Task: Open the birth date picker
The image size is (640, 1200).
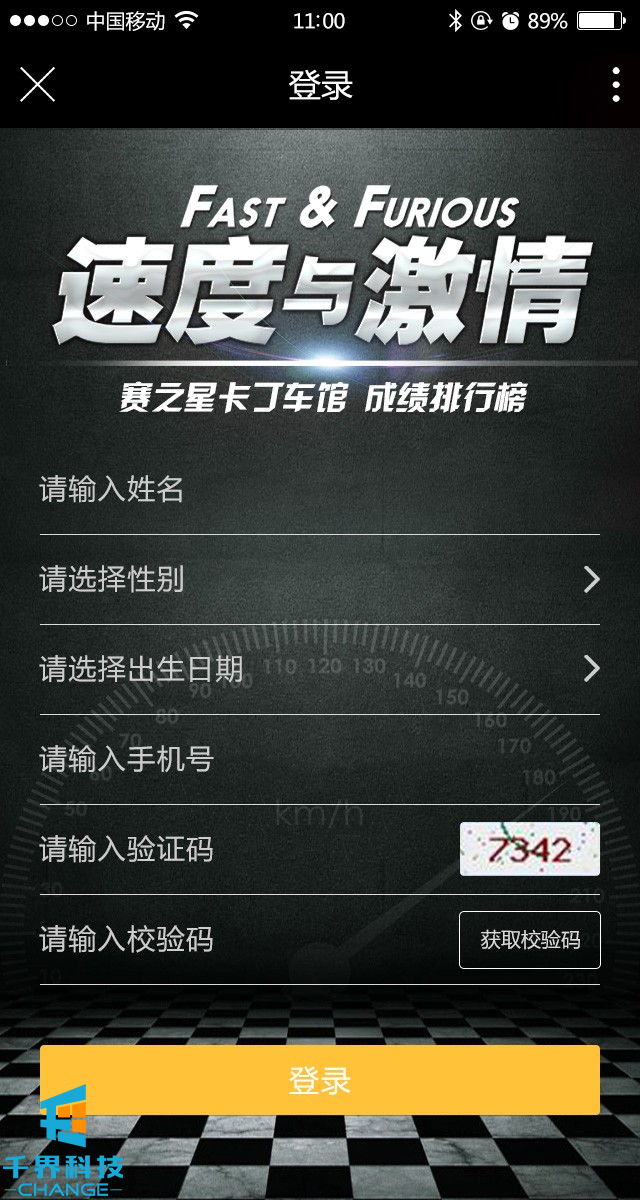Action: coord(320,669)
